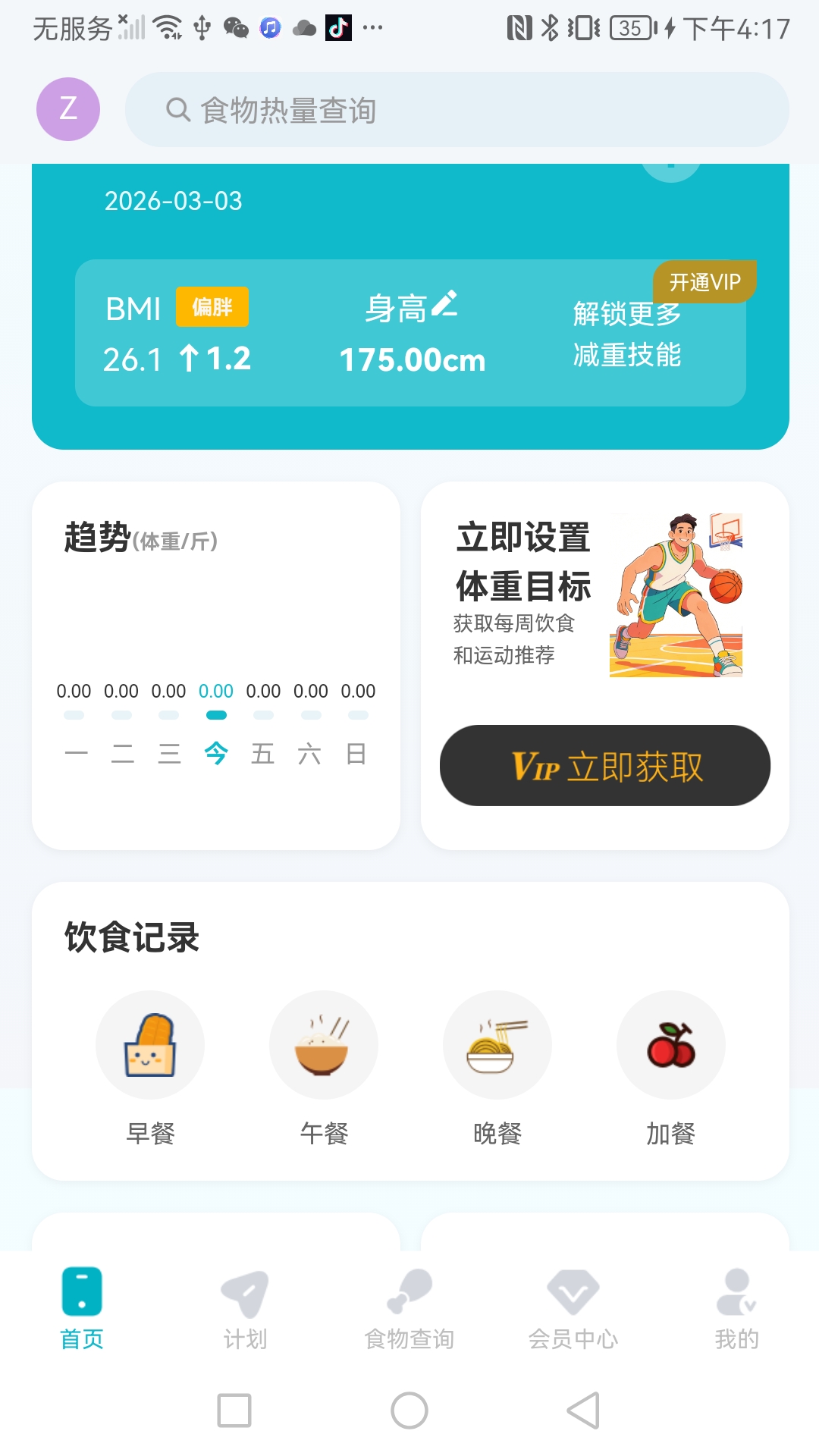Tap the date 2026-03-03 label
The image size is (819, 1456).
click(172, 201)
